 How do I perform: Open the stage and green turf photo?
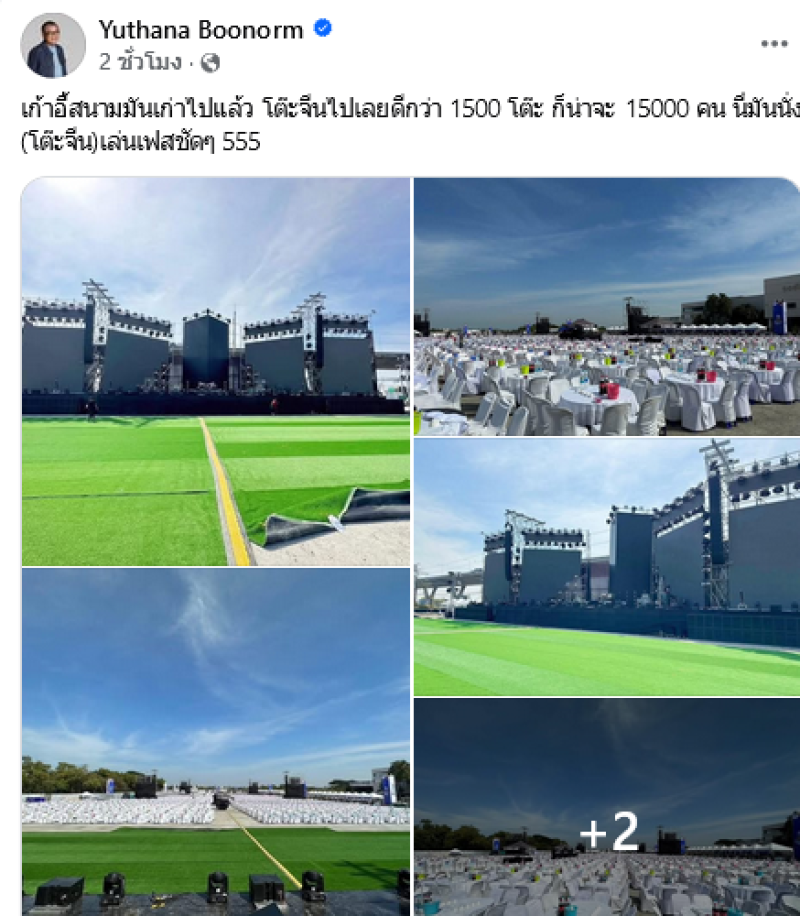(215, 371)
